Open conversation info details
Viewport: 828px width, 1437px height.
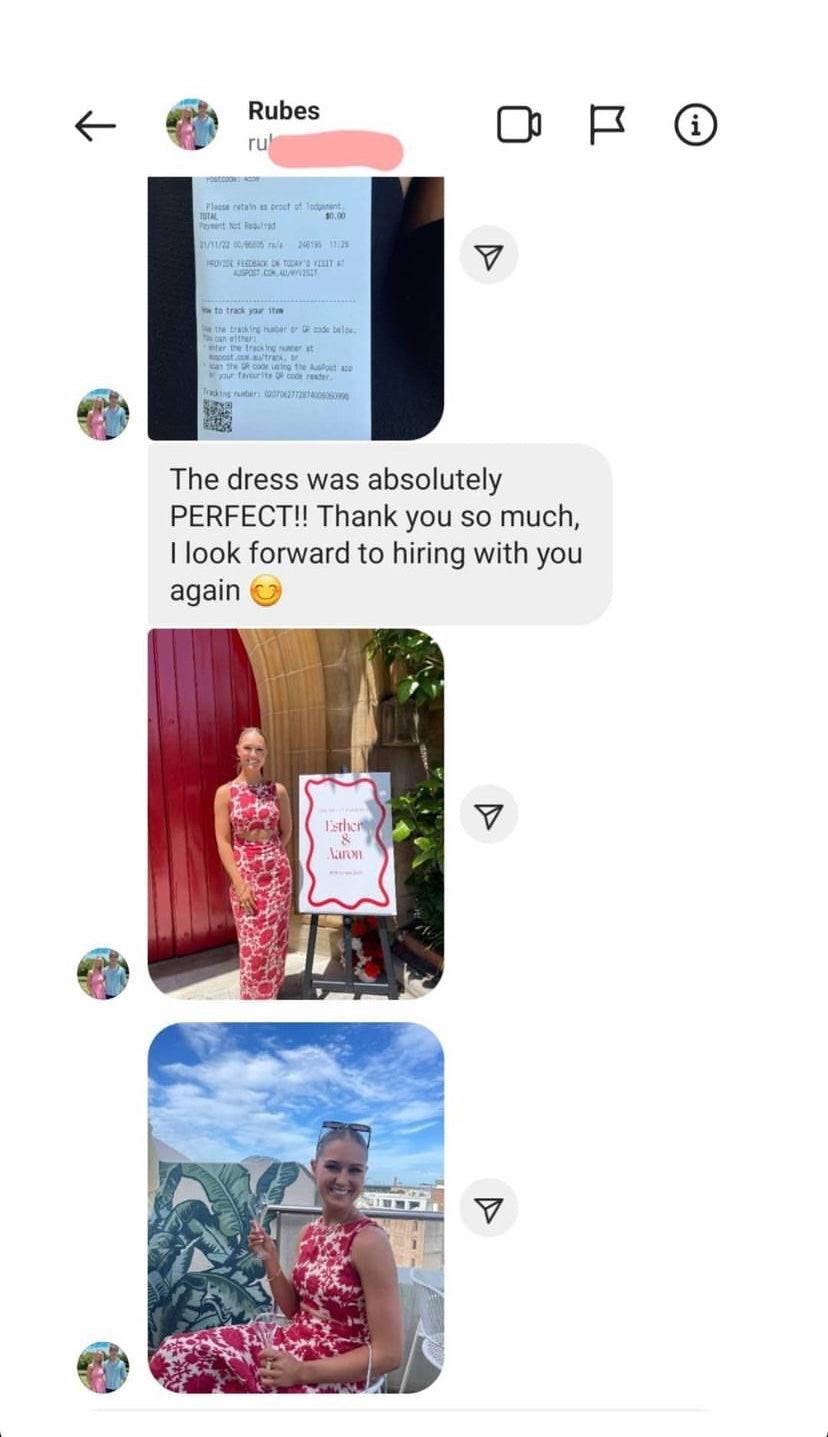pos(695,125)
